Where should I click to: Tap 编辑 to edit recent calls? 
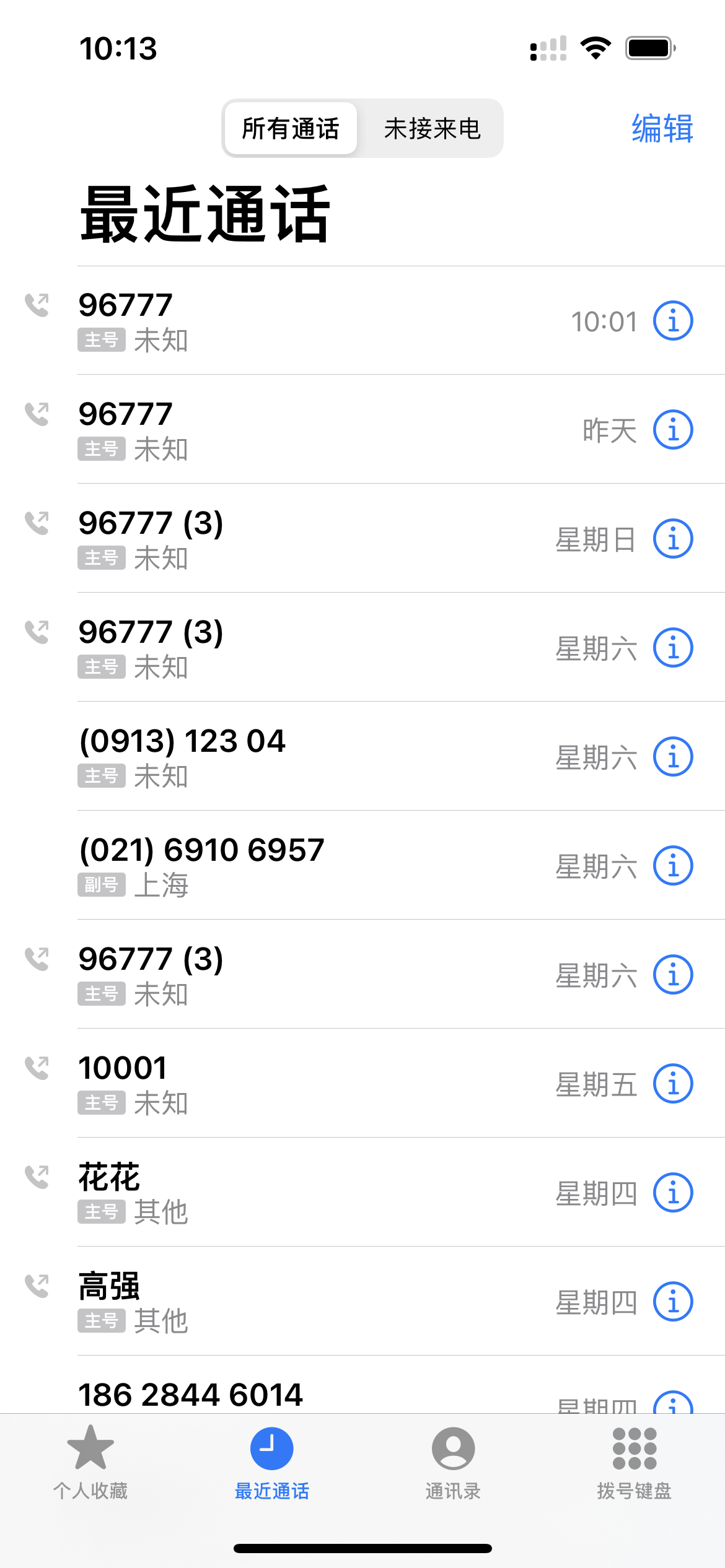pyautogui.click(x=662, y=129)
